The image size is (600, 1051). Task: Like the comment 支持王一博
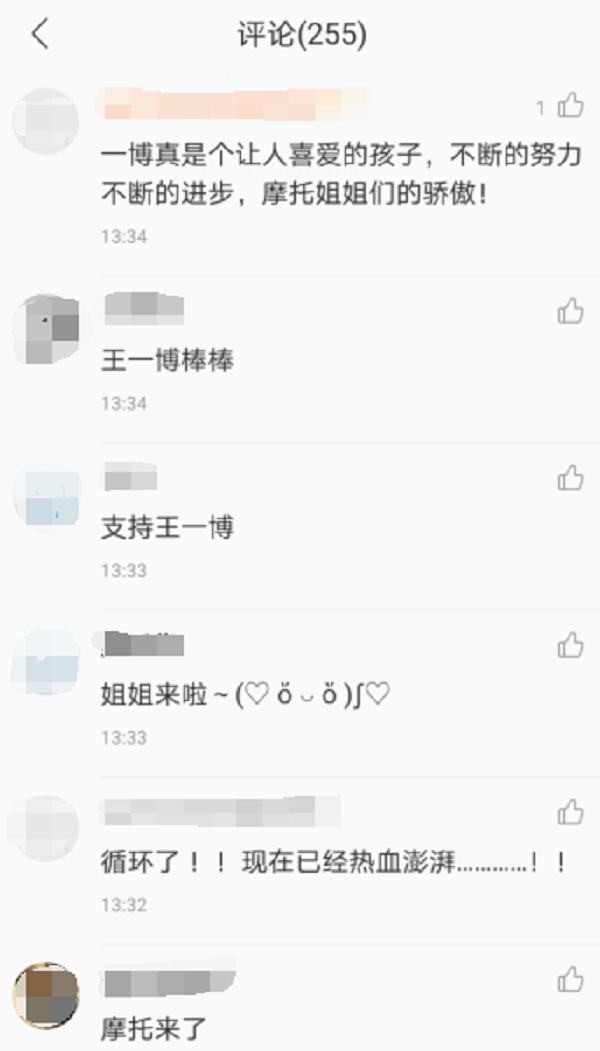570,478
